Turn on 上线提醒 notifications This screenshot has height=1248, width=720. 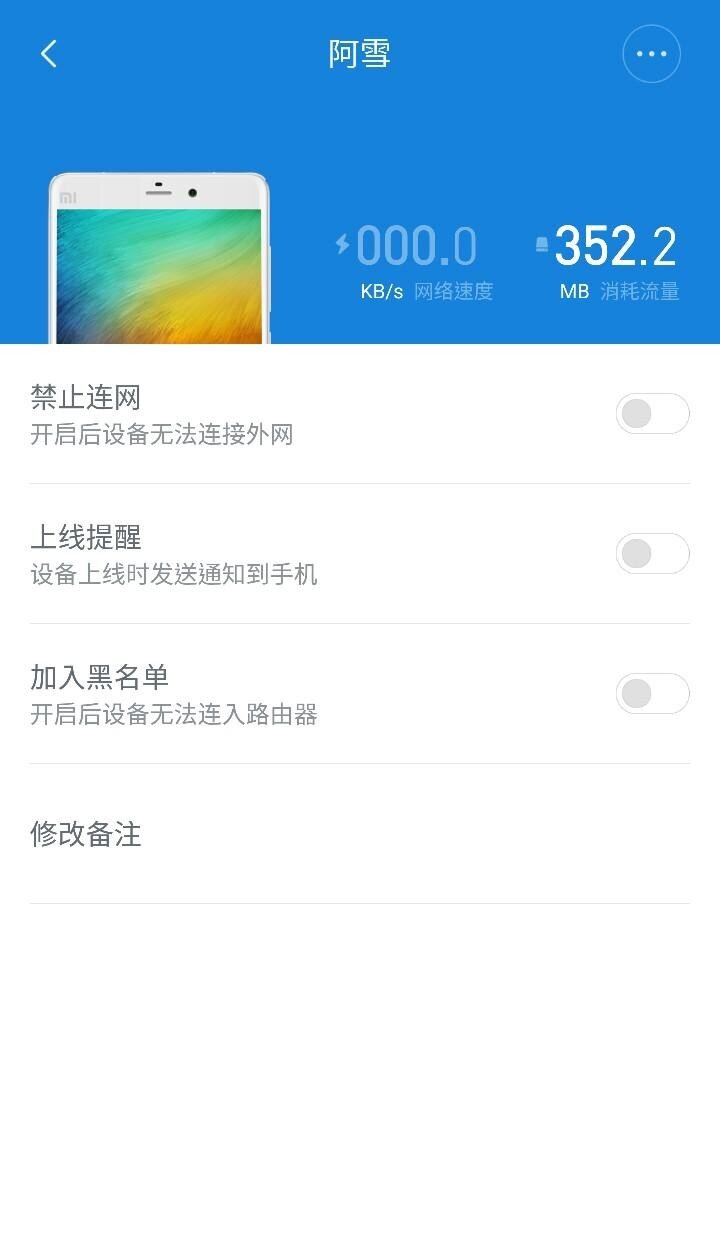[x=652, y=554]
